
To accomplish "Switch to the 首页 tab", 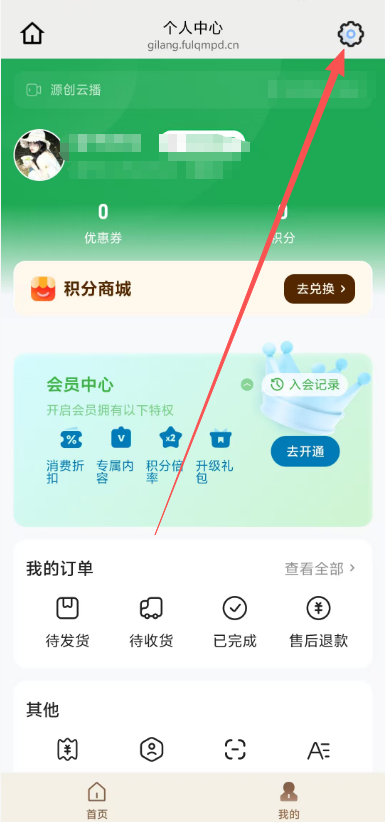I will [97, 801].
